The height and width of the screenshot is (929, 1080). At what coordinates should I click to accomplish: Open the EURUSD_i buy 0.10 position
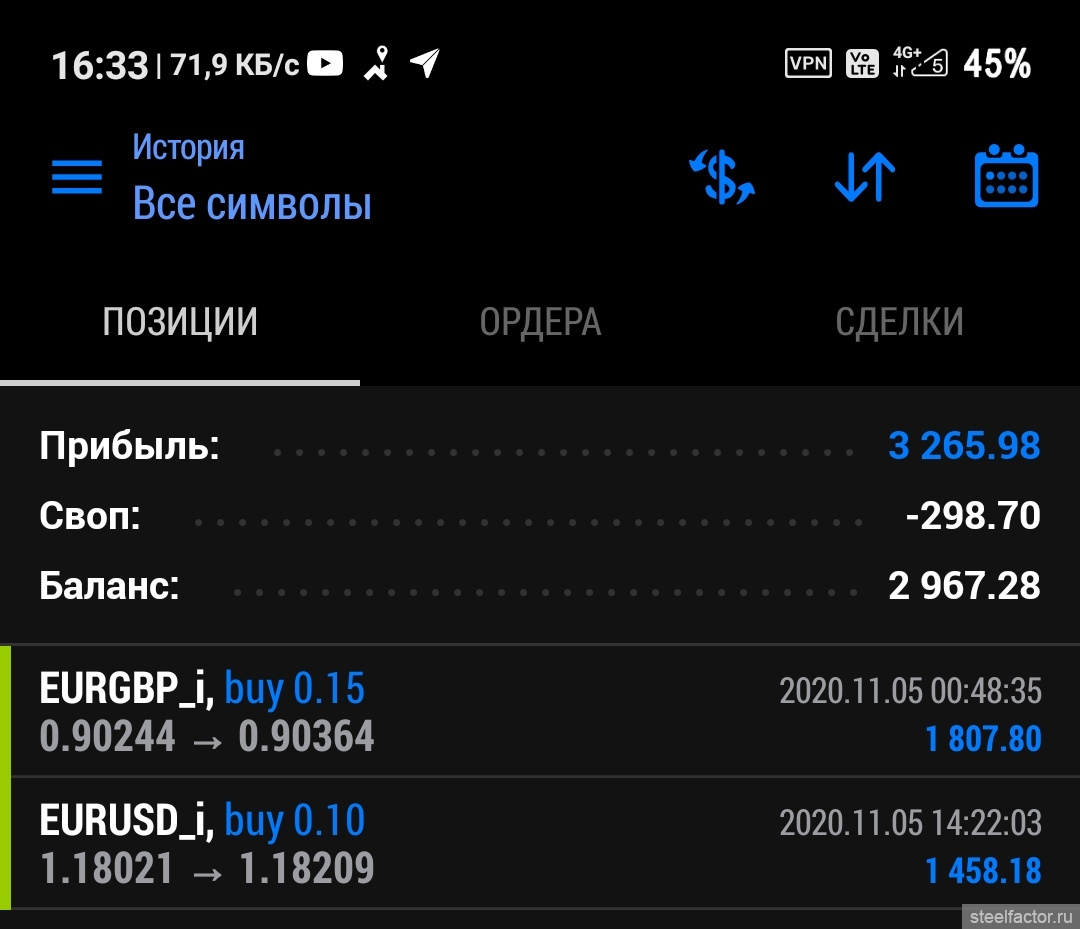[x=540, y=844]
